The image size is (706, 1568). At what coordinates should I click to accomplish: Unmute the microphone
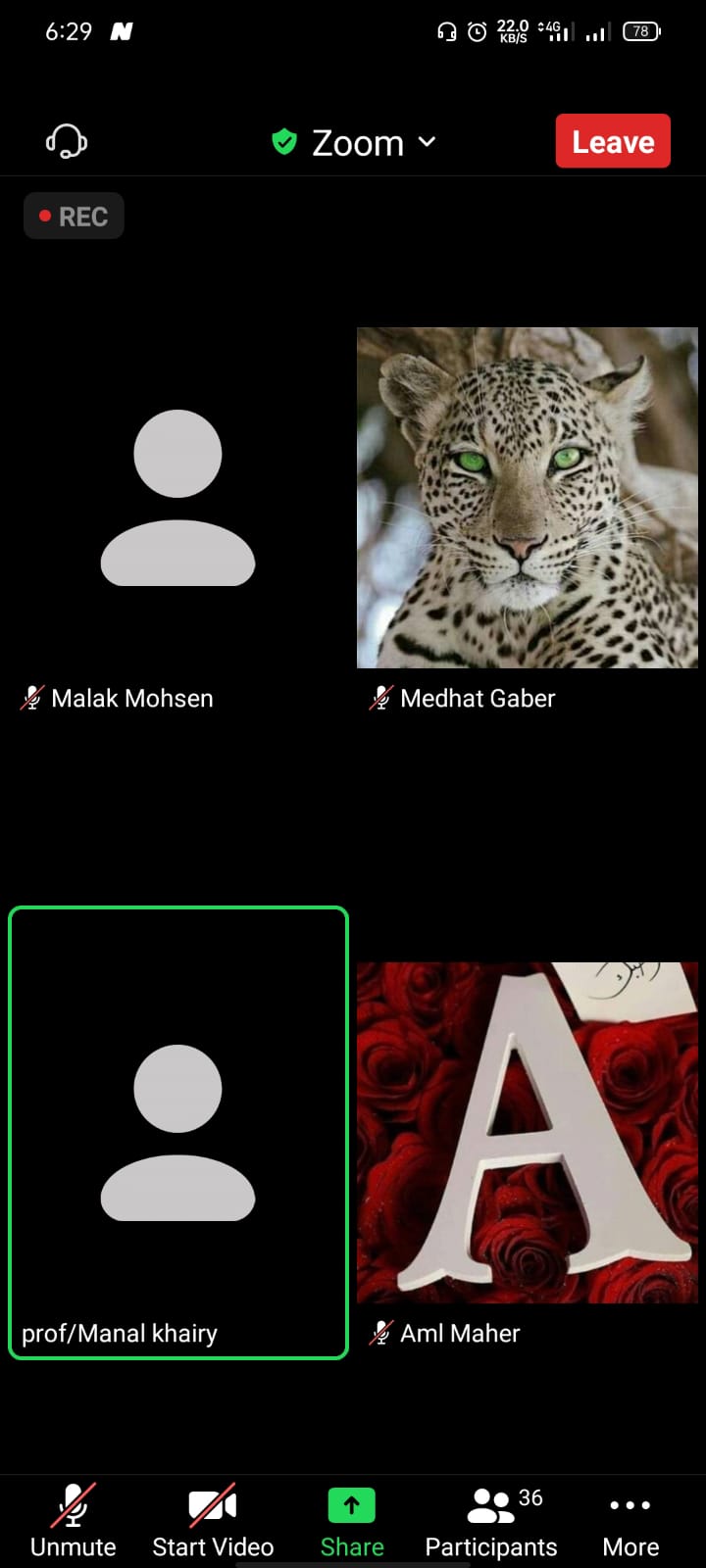[x=74, y=1520]
